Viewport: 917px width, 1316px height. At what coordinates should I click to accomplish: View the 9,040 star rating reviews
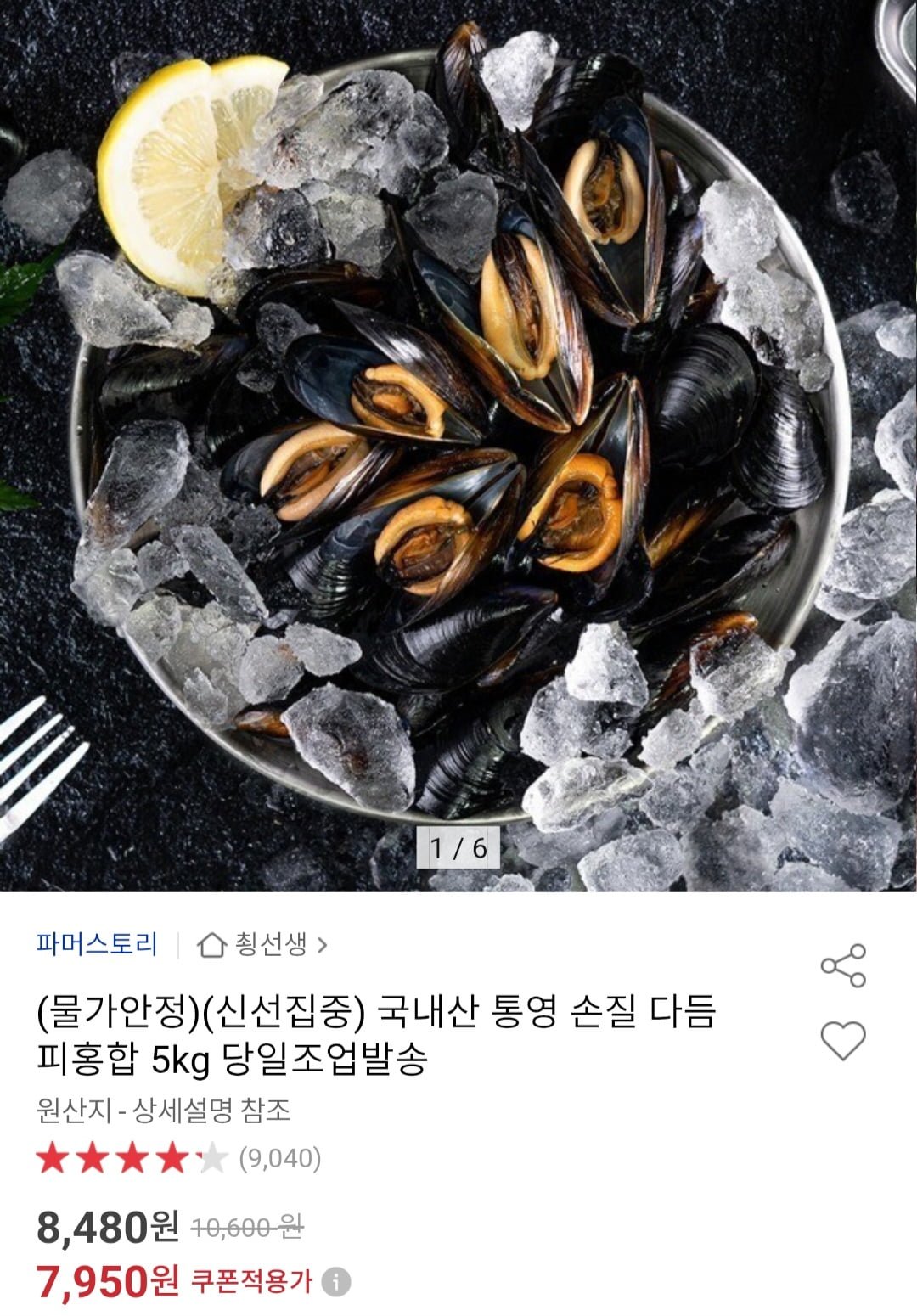(x=178, y=1158)
